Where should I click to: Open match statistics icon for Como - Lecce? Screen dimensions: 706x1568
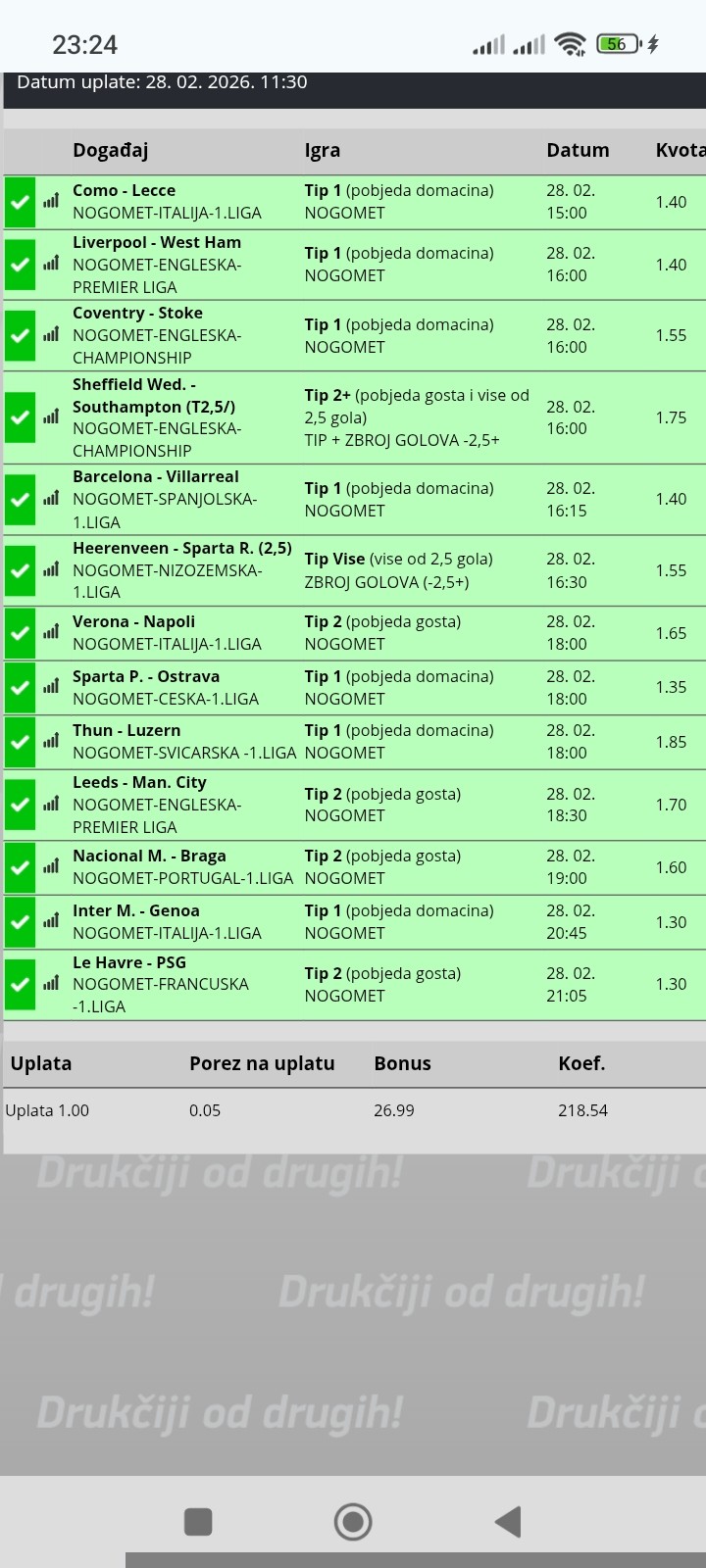pos(51,202)
